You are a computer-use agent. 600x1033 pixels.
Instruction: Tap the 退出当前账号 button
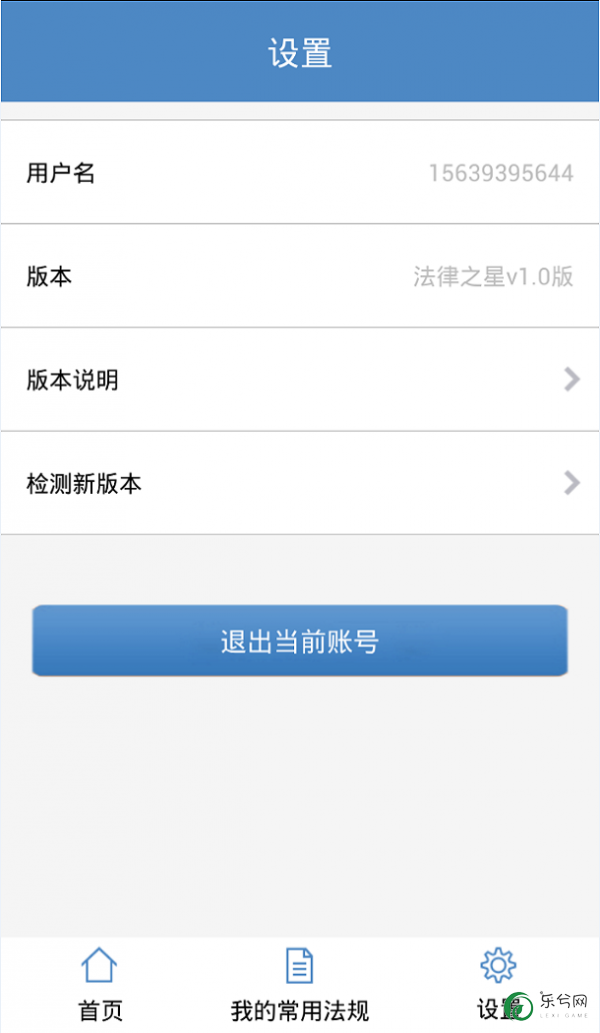click(x=300, y=641)
